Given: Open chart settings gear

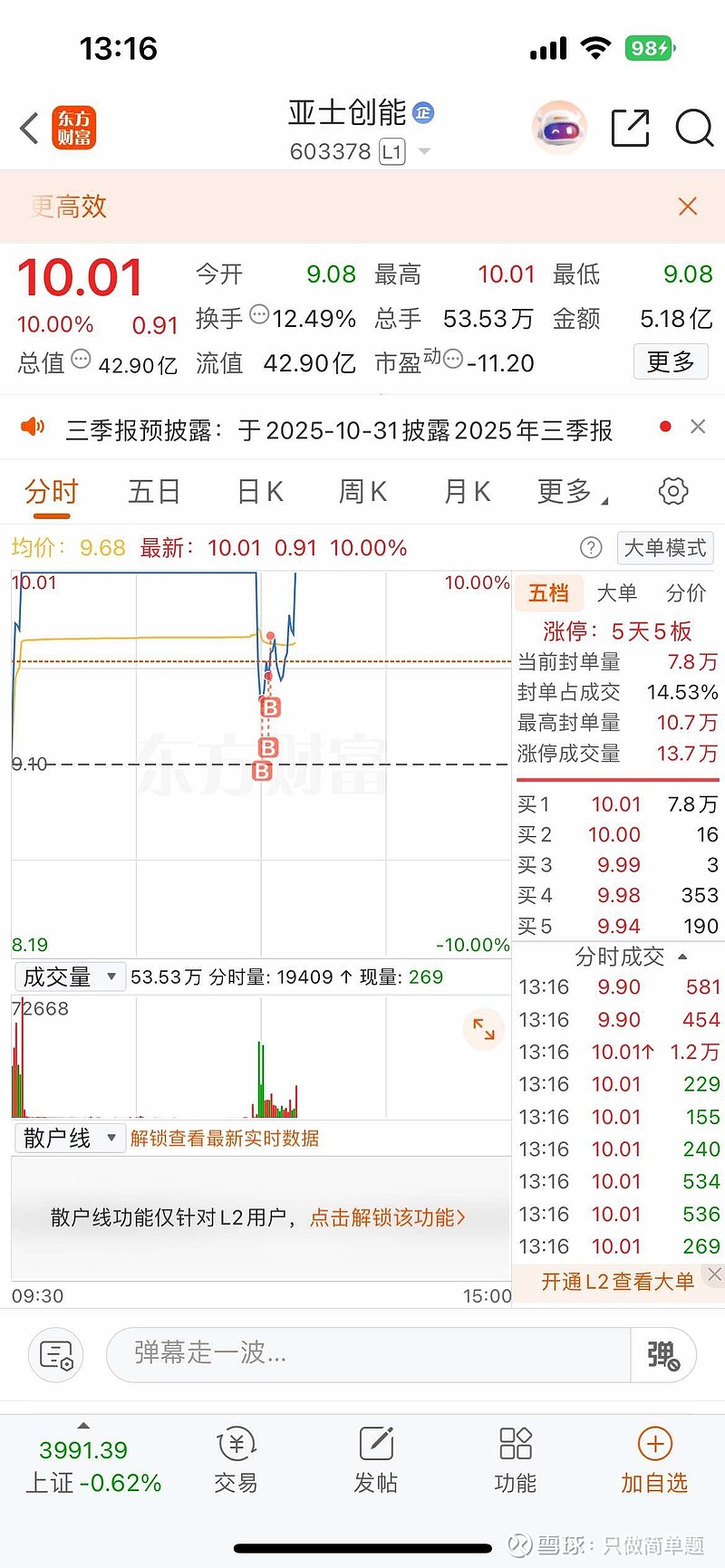Looking at the screenshot, I should click(672, 492).
